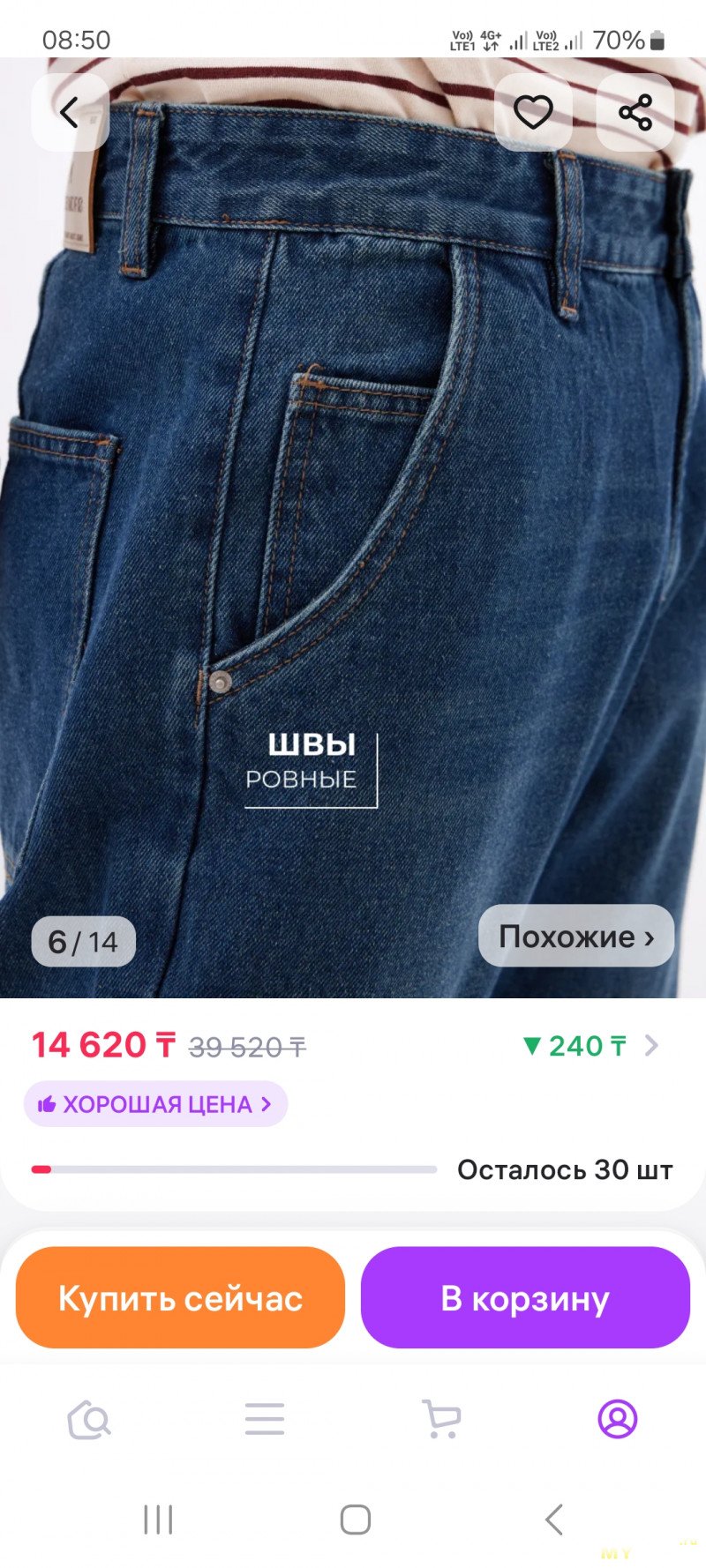The image size is (706, 1568).
Task: Share this product listing
Action: point(635,112)
